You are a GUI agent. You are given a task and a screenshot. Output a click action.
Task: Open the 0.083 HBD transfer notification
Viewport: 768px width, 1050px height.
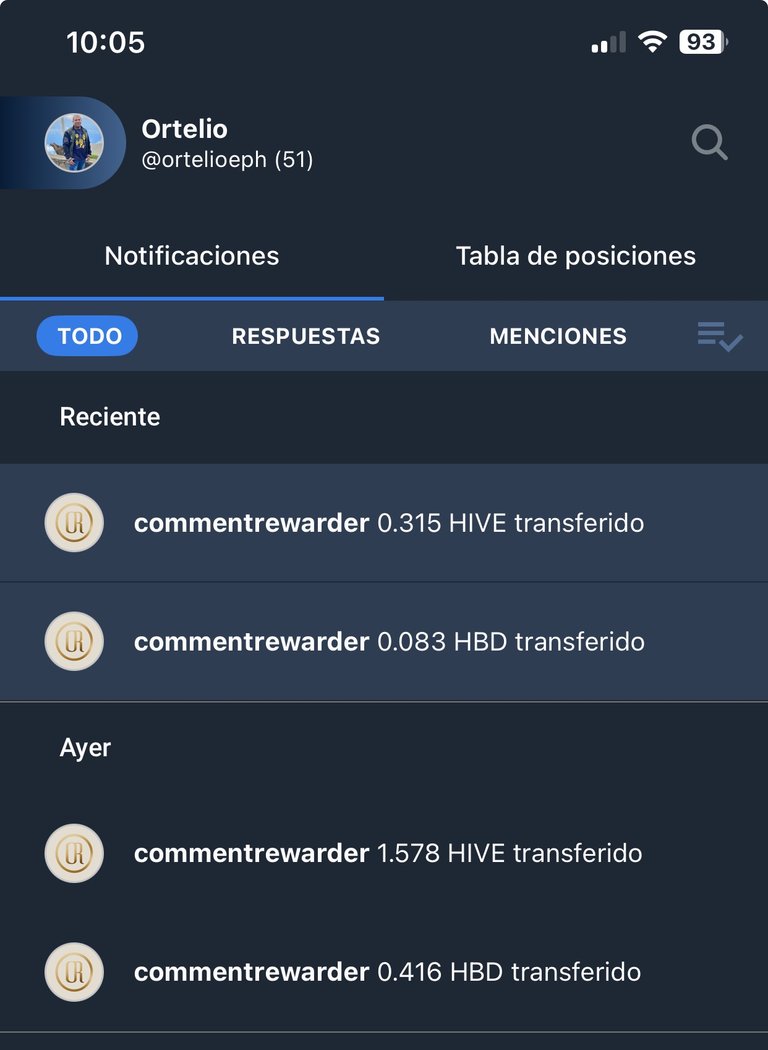[x=388, y=641]
